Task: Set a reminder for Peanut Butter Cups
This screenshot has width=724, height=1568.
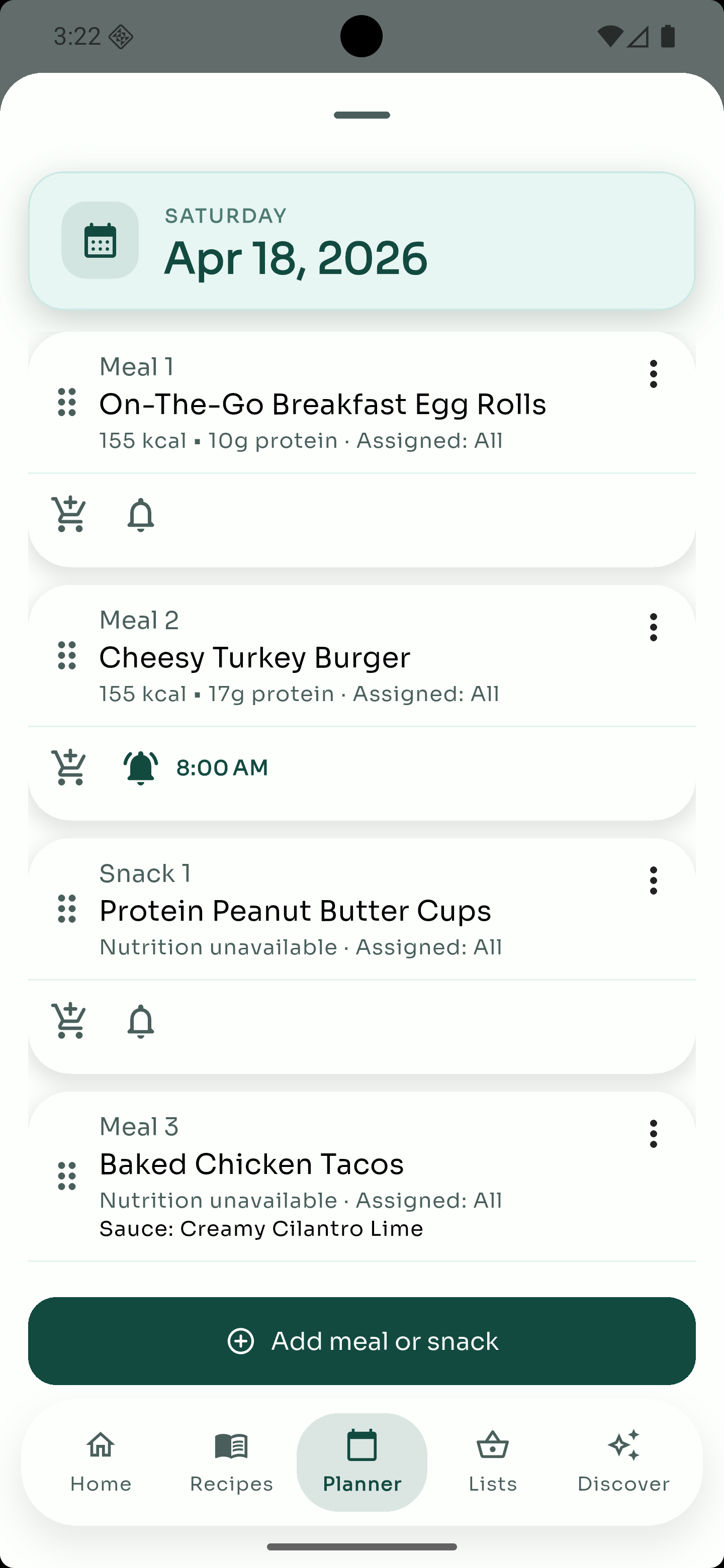Action: click(x=141, y=1021)
